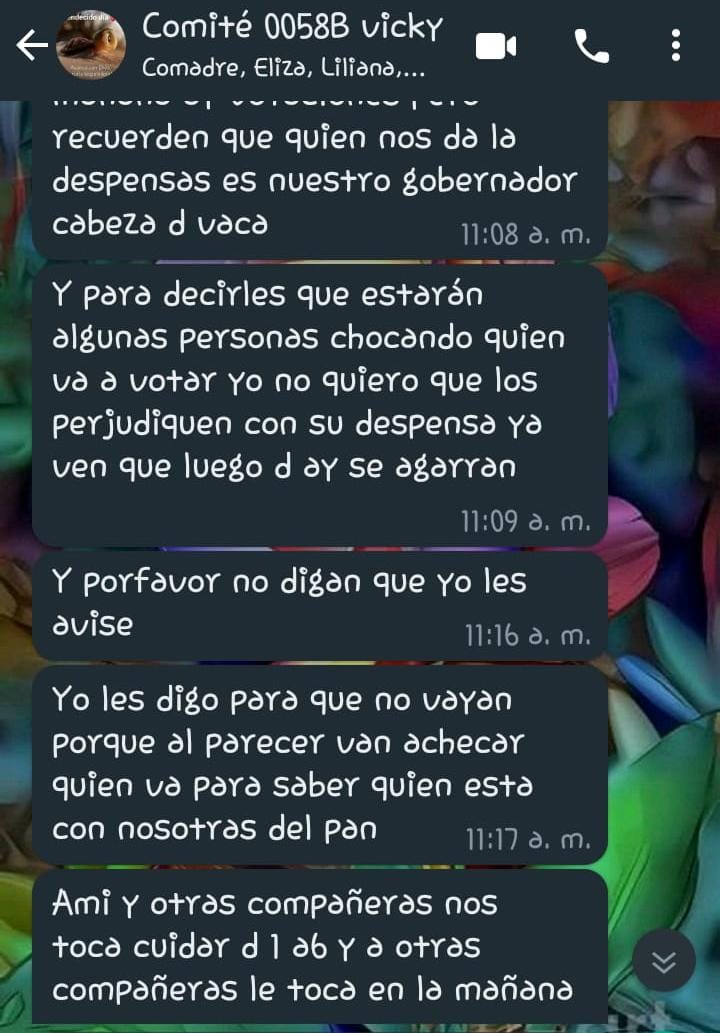This screenshot has width=720, height=1033.
Task: Go back to the chat list
Action: 30,46
